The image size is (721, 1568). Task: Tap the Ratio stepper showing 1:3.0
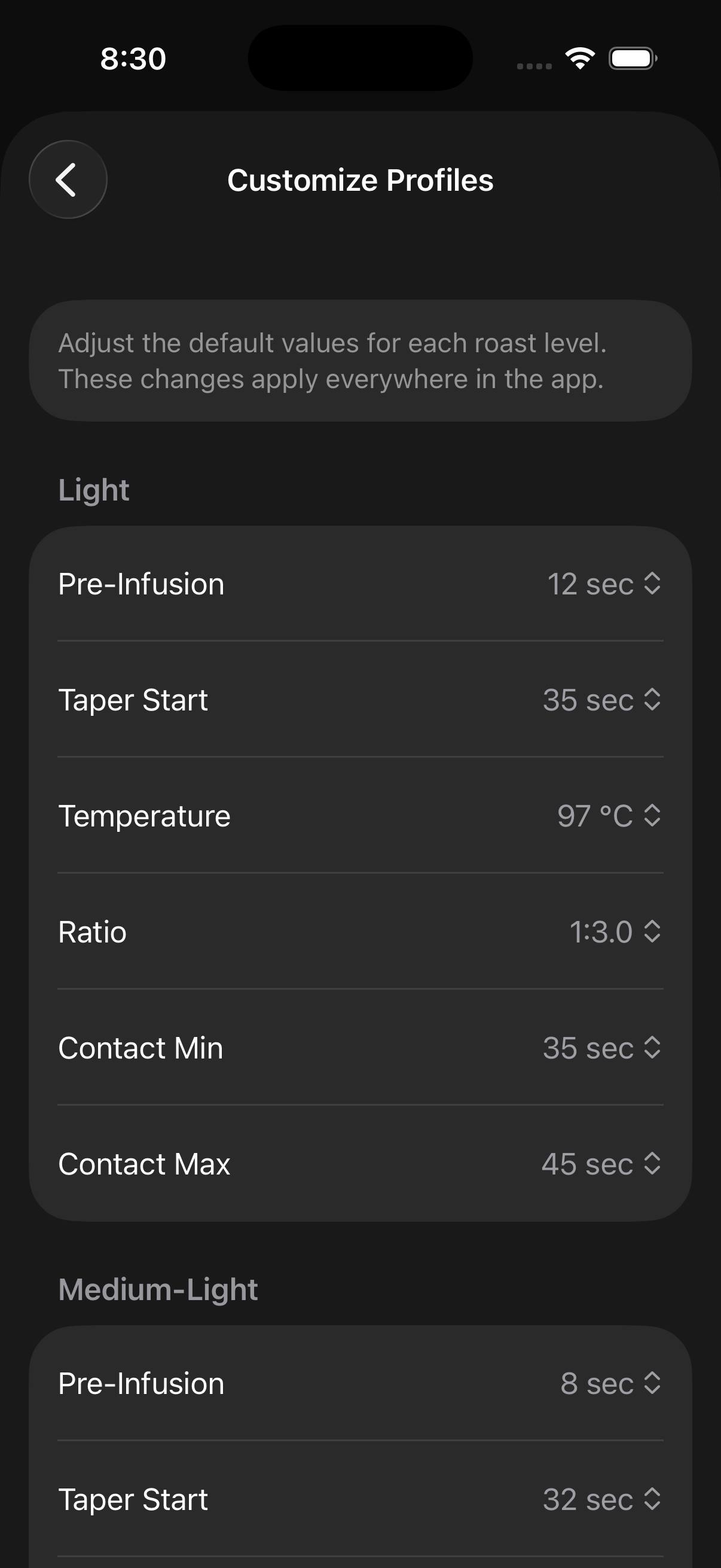tap(652, 931)
